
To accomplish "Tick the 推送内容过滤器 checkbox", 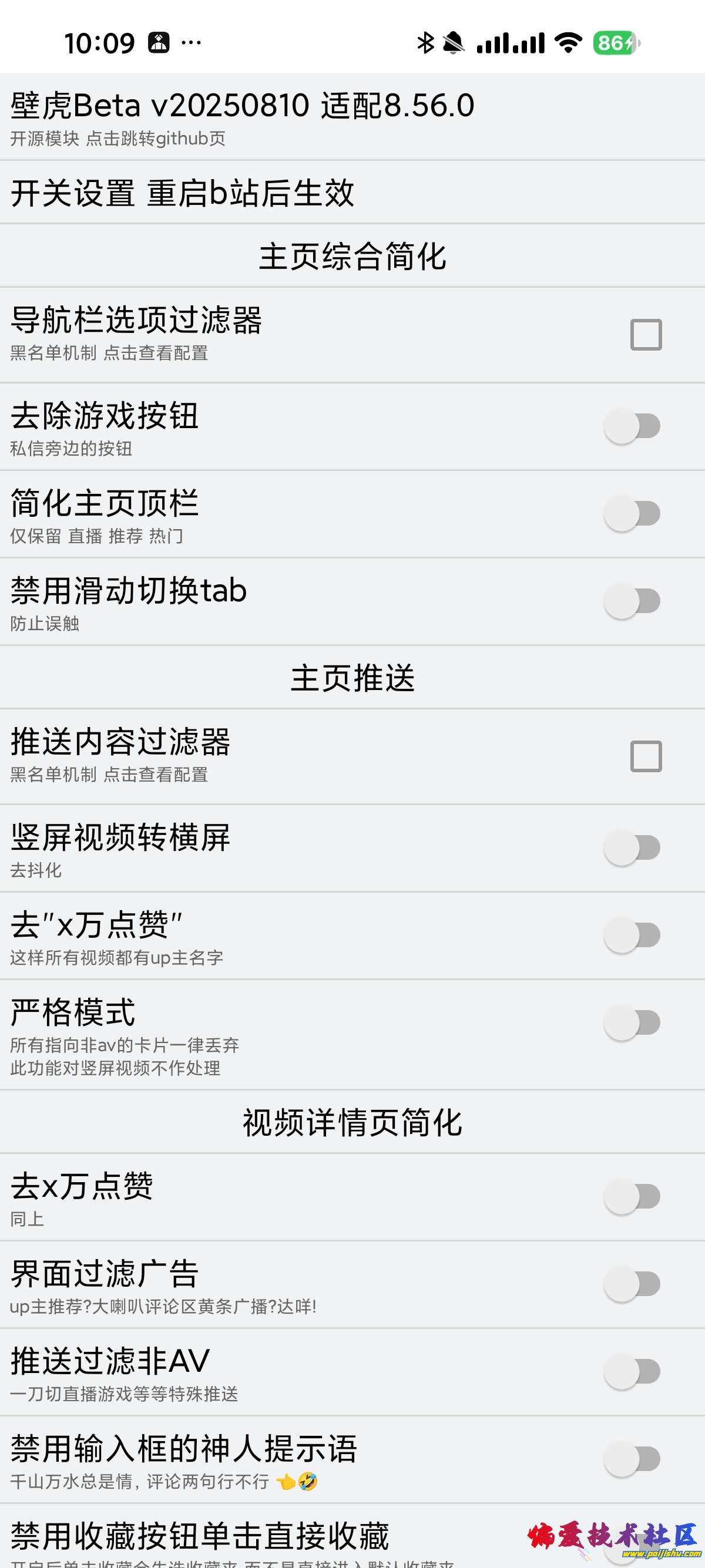I will point(645,756).
